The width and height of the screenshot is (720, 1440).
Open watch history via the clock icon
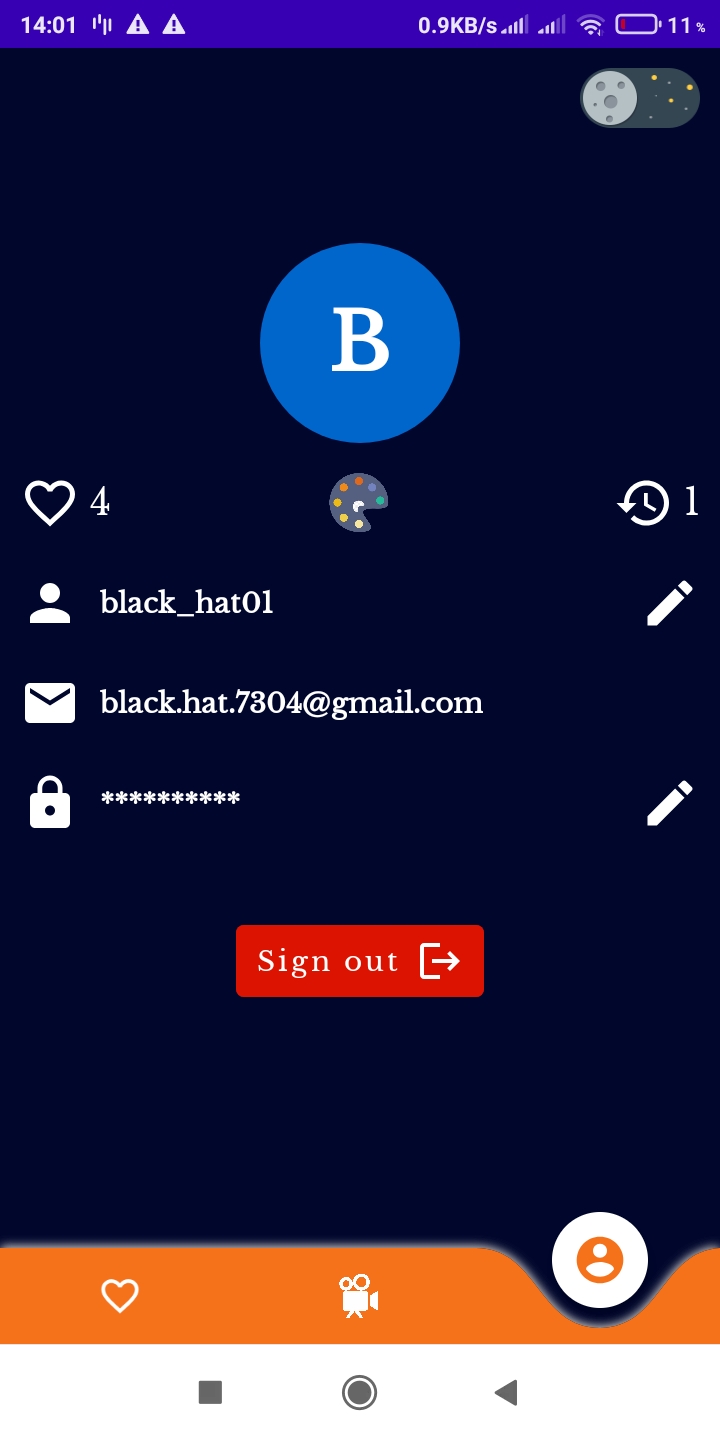pos(657,502)
